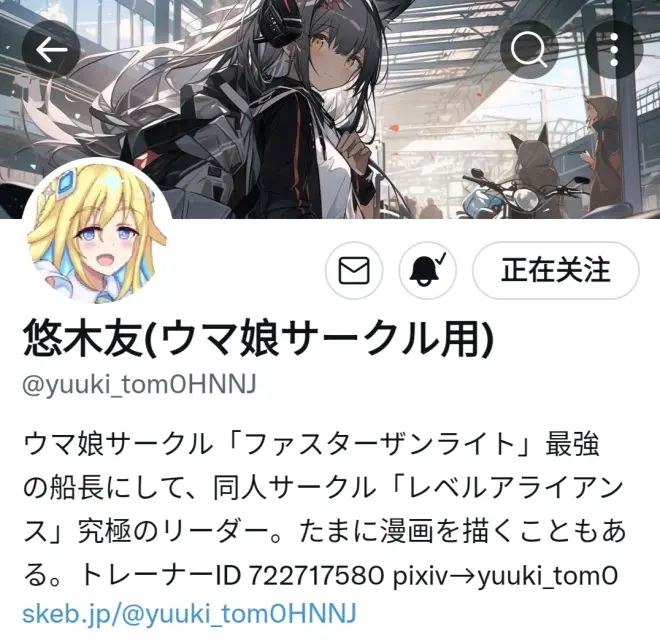
Task: Tap the 正在关注 following button
Action: (555, 270)
